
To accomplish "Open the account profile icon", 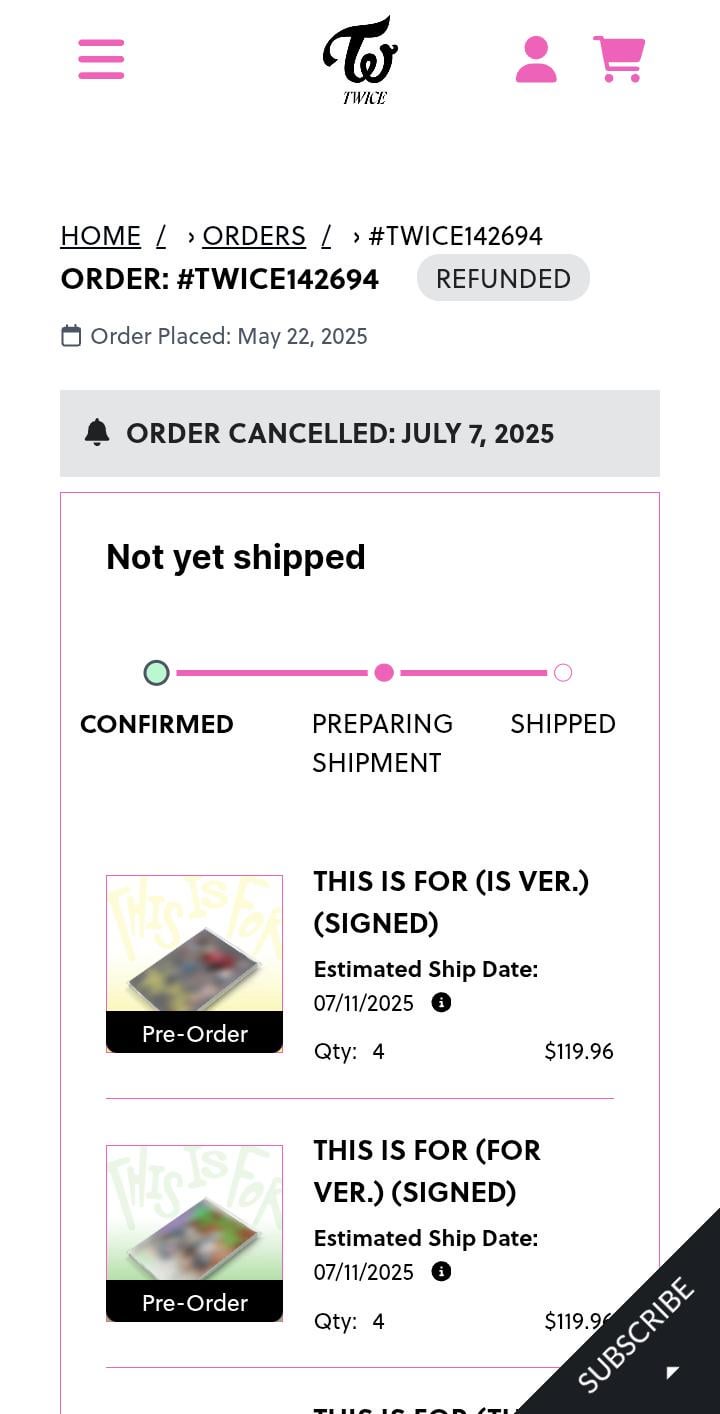I will pos(536,60).
